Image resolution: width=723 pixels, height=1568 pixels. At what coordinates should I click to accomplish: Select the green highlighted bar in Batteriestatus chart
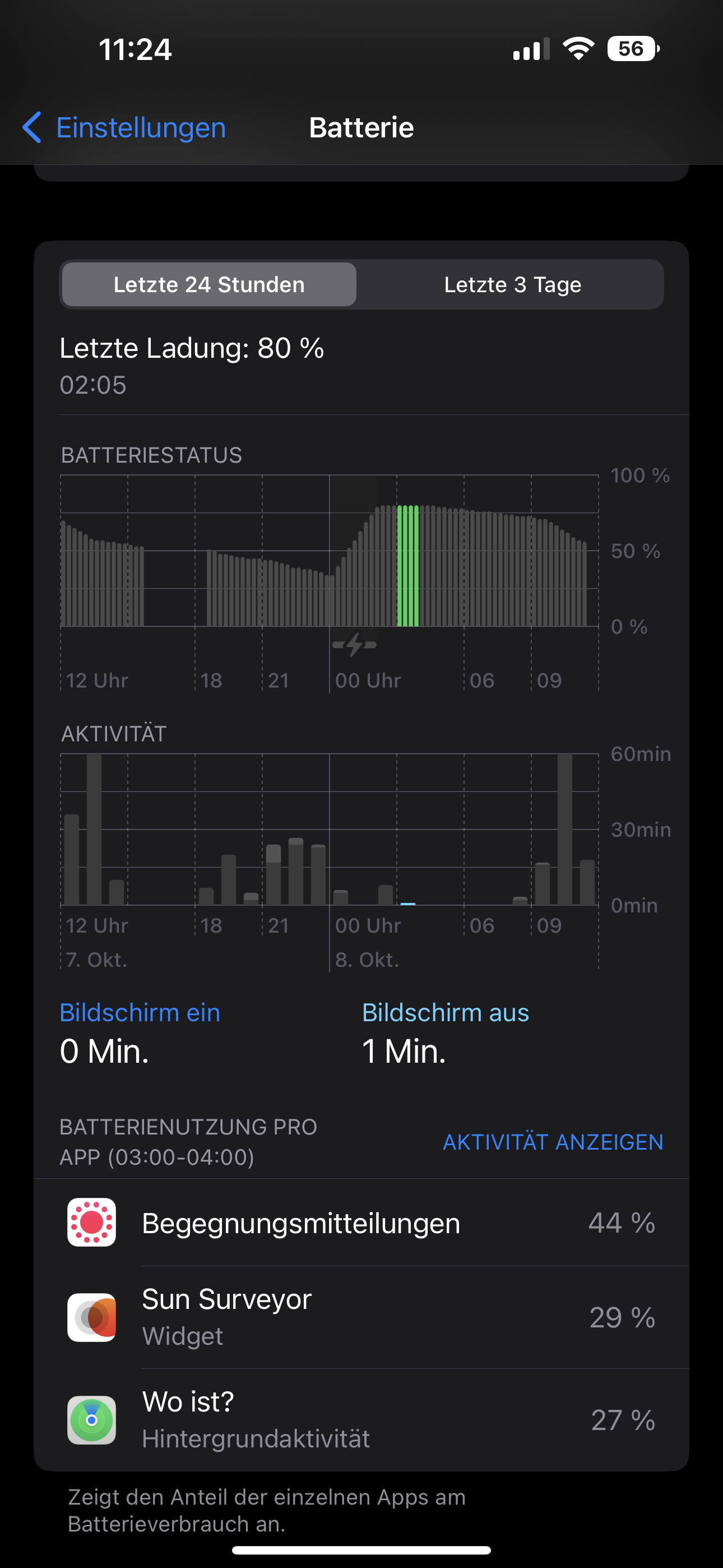point(408,566)
